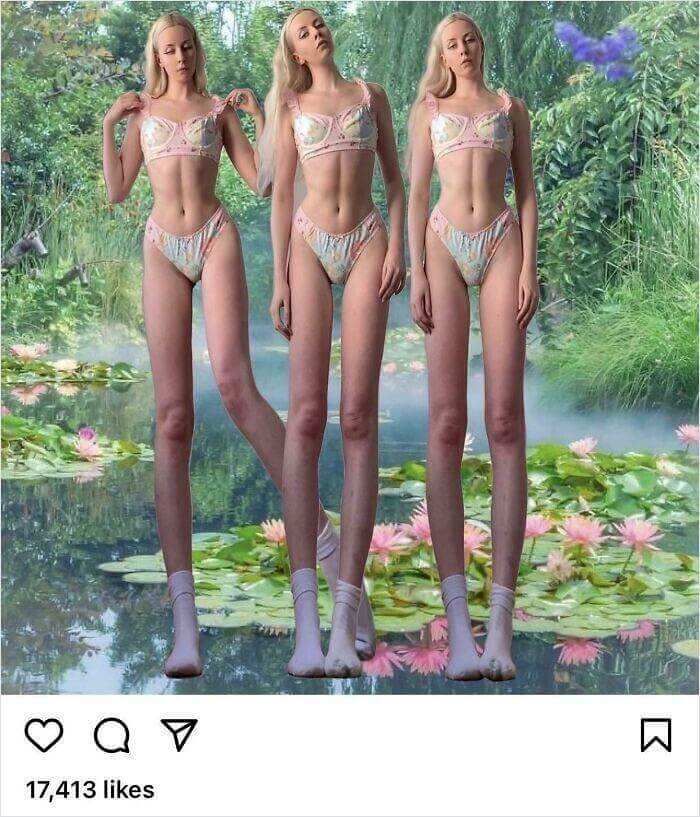
Task: View the 17,413 likes list
Action: point(90,790)
